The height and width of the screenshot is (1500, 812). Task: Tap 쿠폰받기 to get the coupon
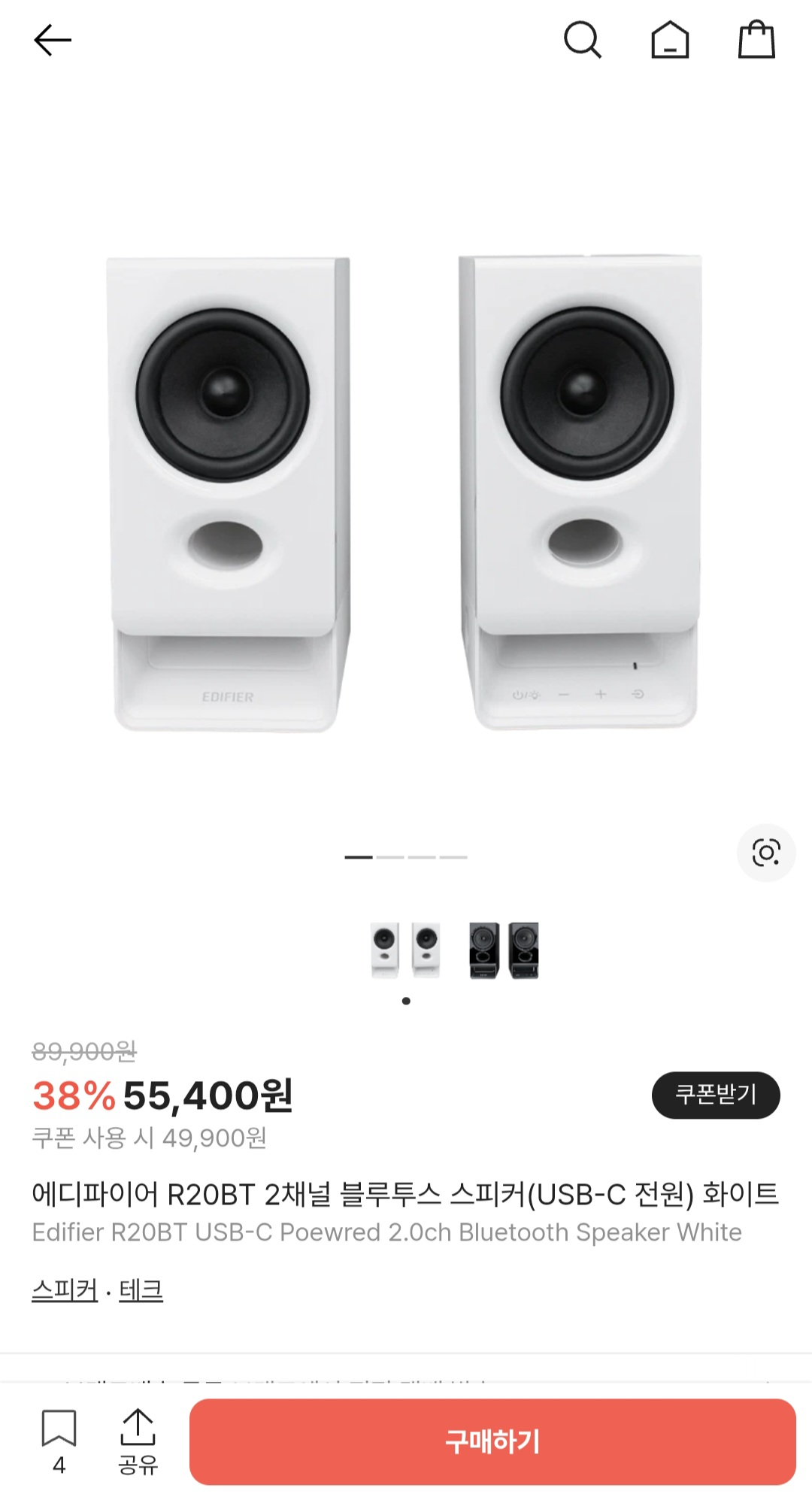pyautogui.click(x=716, y=1095)
